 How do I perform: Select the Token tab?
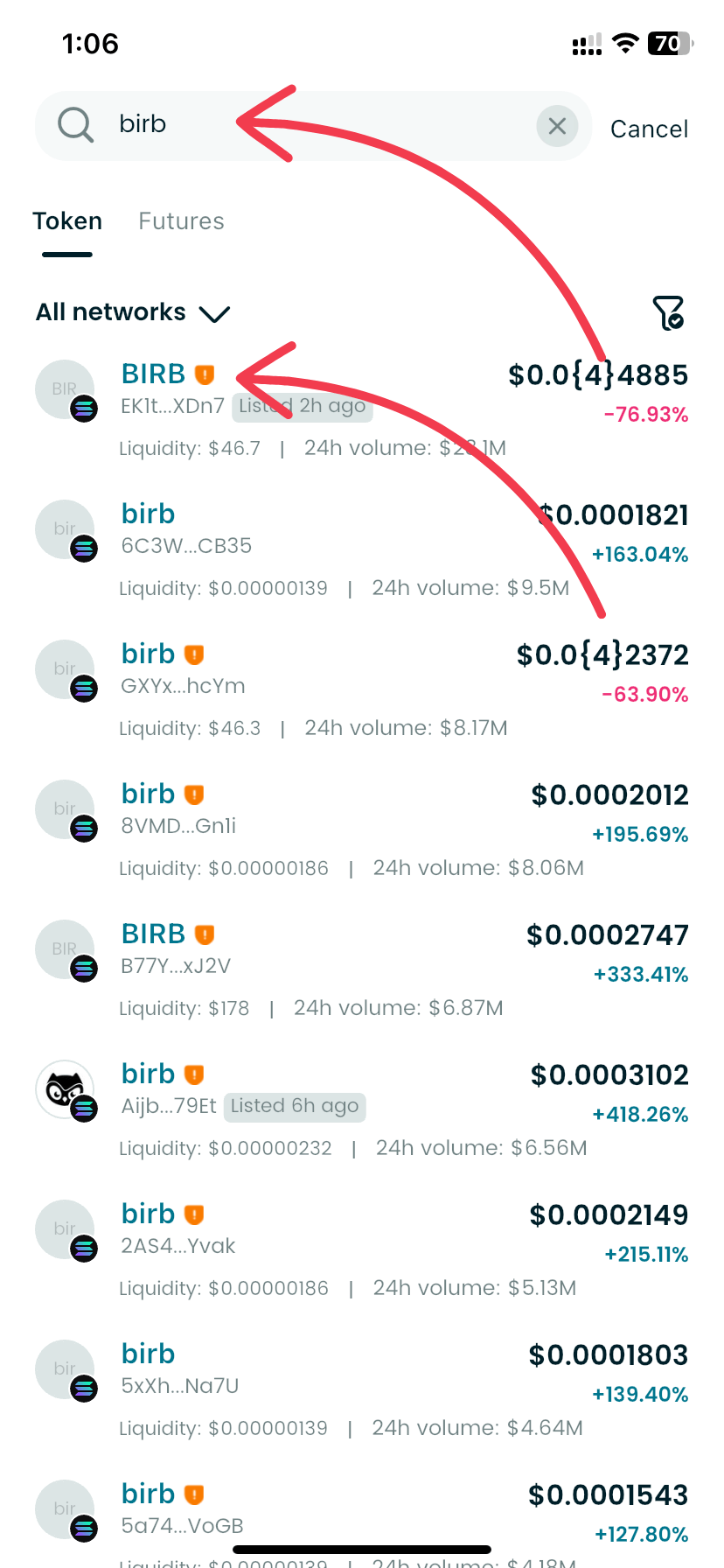click(x=67, y=221)
